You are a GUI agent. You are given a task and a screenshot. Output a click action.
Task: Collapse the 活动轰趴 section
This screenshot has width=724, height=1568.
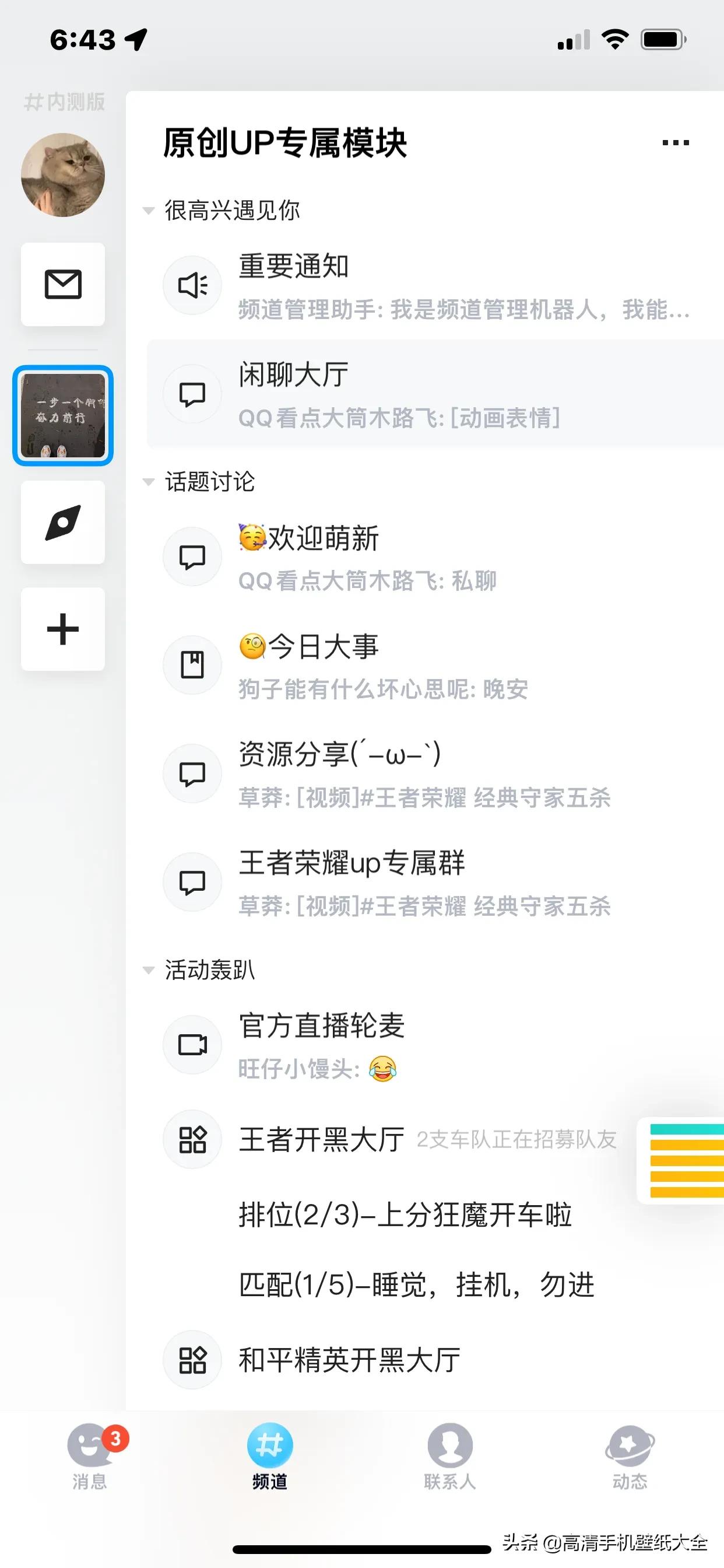click(148, 970)
